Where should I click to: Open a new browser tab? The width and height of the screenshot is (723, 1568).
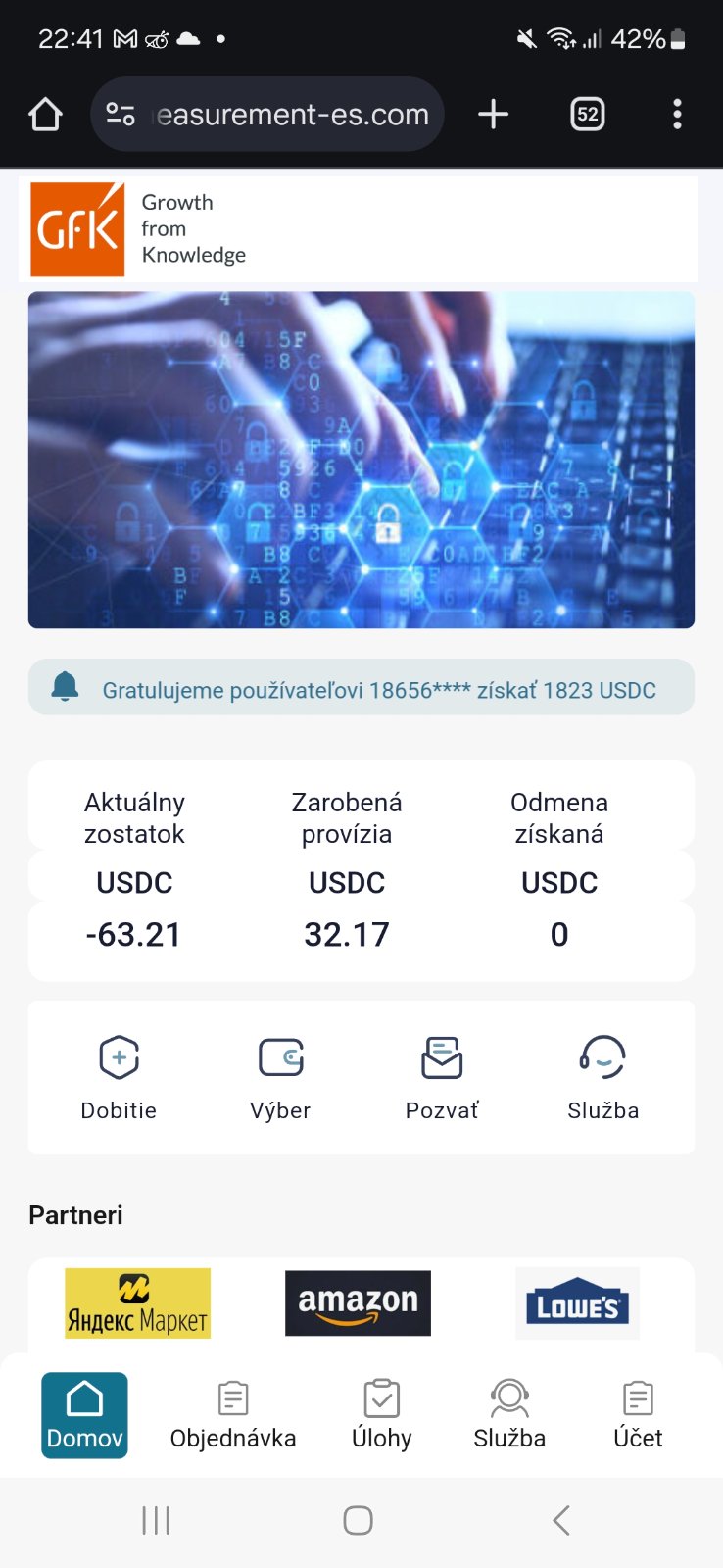[493, 115]
